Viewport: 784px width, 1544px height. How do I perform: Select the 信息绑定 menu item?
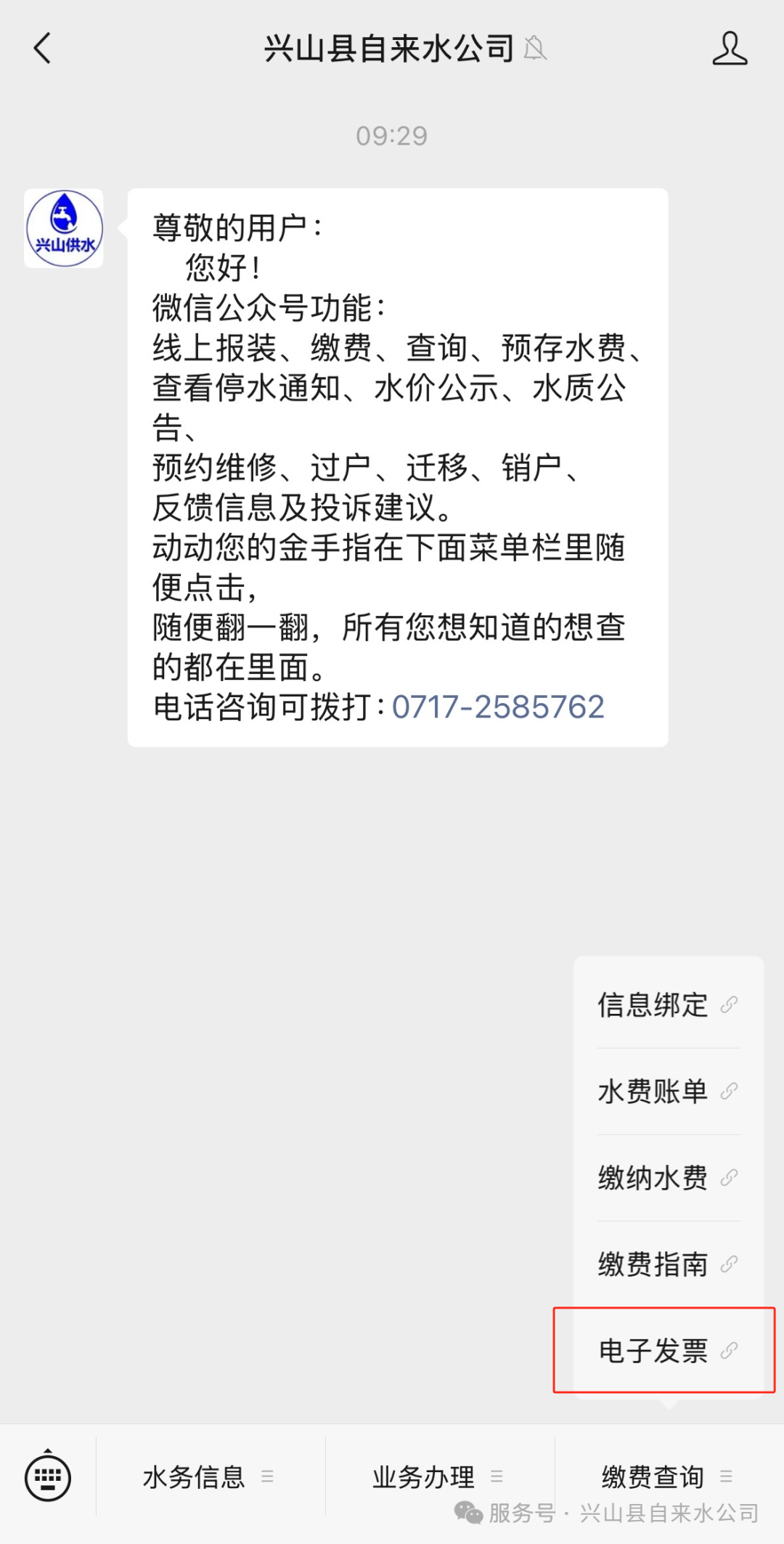point(650,1005)
